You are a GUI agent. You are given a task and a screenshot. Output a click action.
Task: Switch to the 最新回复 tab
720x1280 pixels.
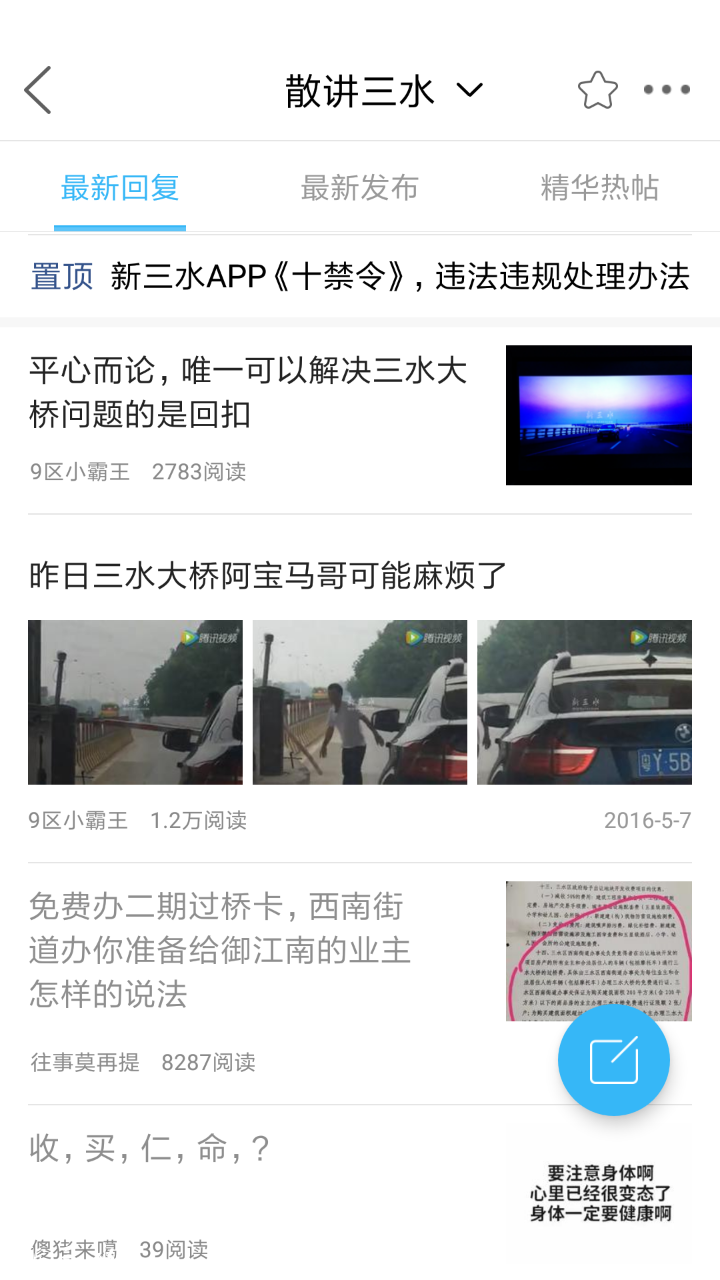point(120,188)
